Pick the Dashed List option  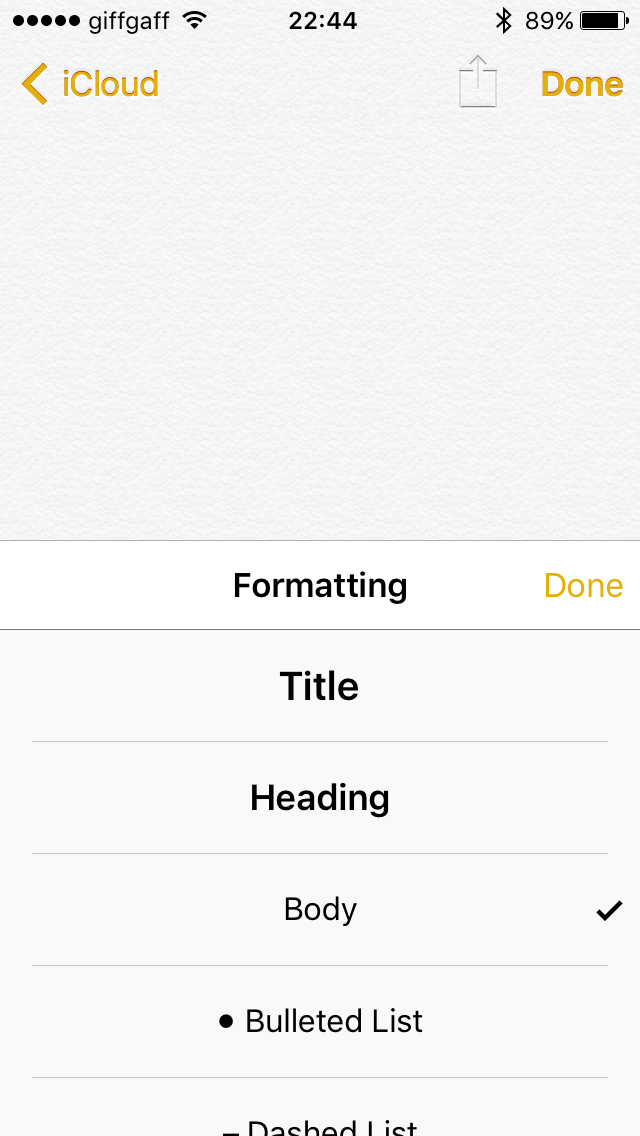320,1116
